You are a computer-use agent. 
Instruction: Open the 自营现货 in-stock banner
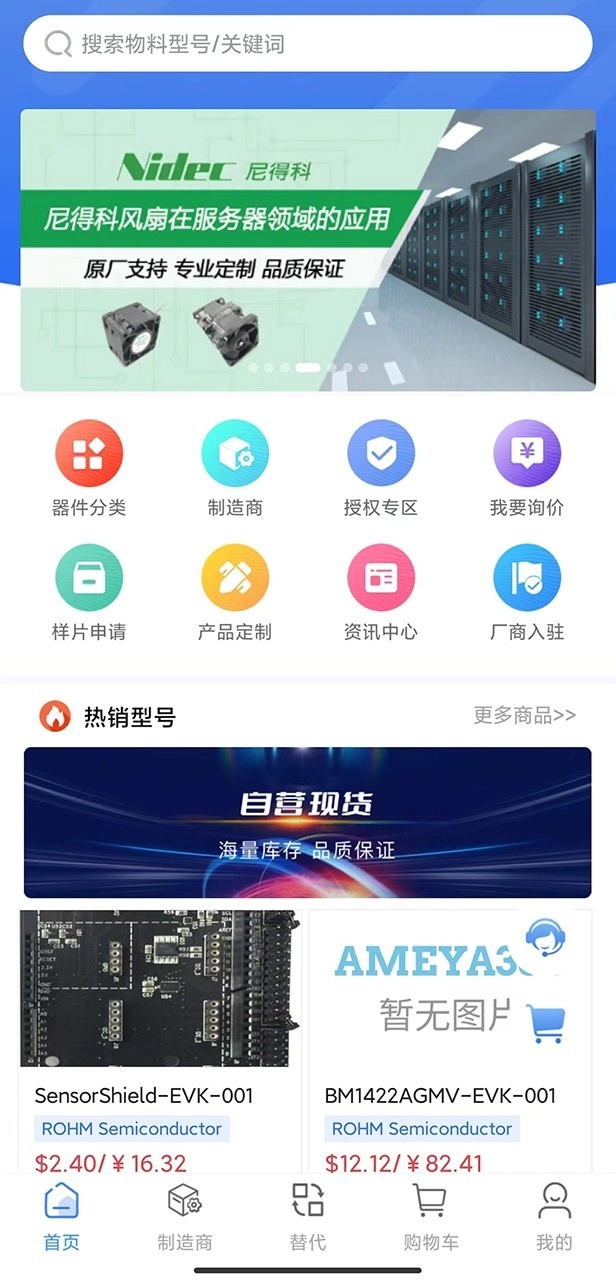(308, 822)
